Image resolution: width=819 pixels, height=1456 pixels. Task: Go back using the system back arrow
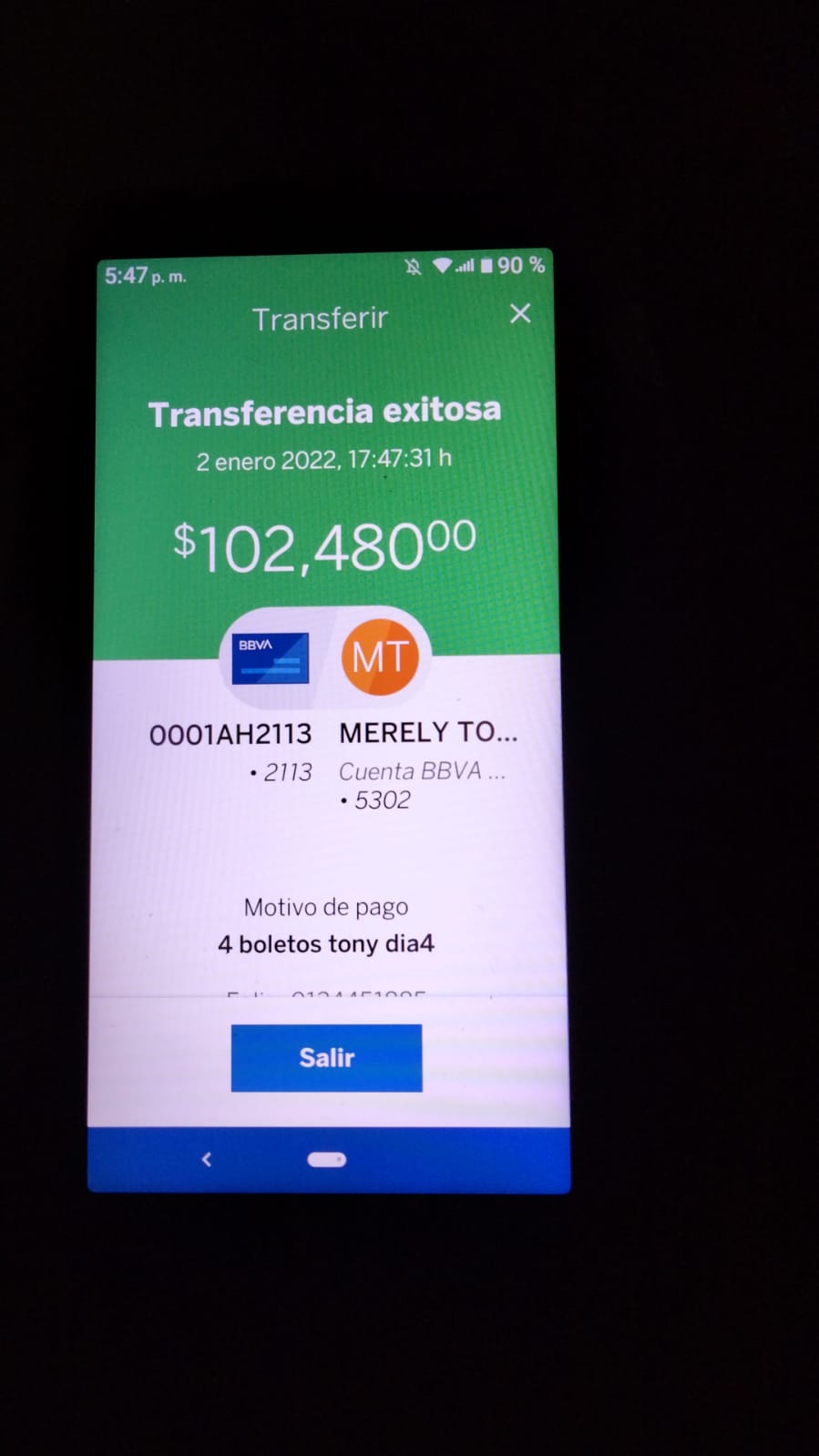tap(207, 1159)
